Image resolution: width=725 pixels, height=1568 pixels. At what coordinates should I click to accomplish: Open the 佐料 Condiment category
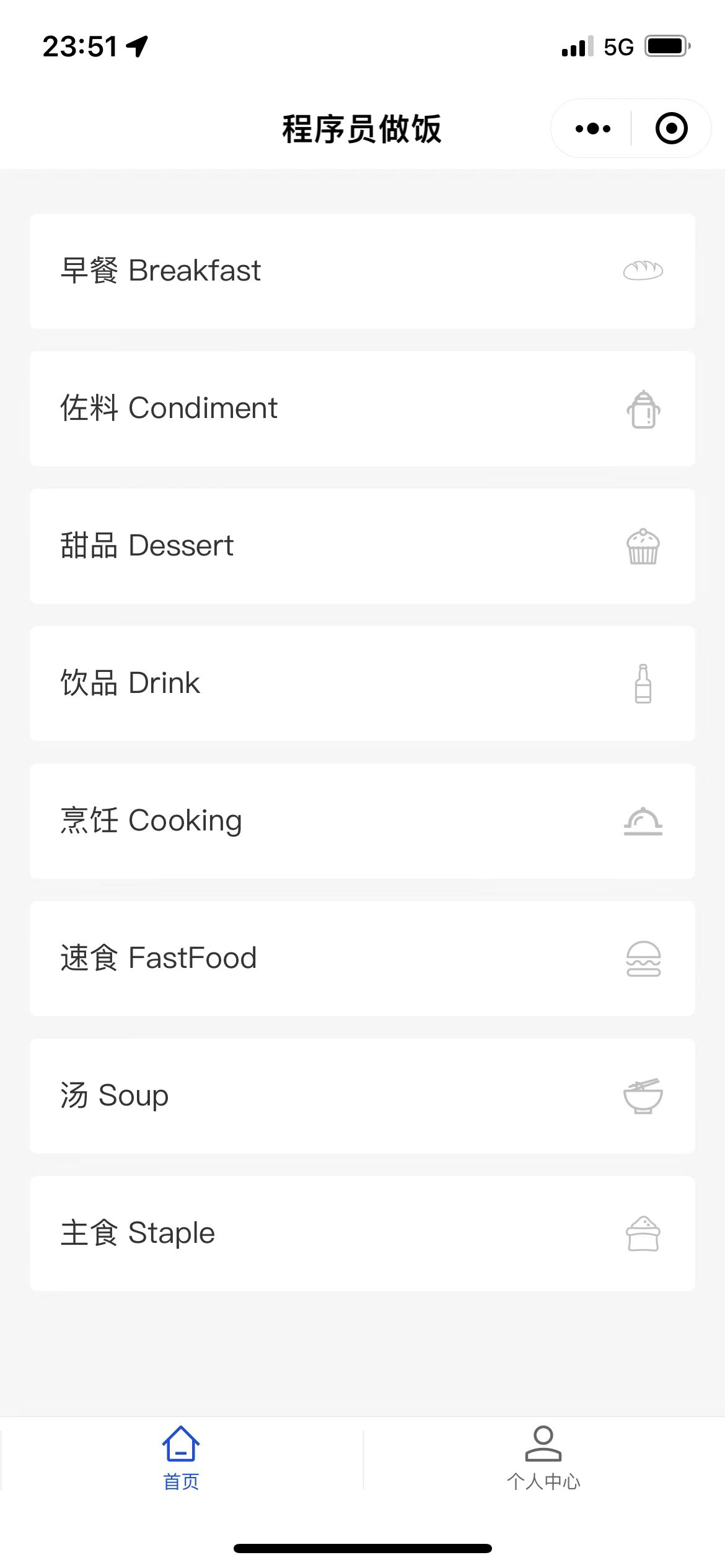(x=362, y=409)
